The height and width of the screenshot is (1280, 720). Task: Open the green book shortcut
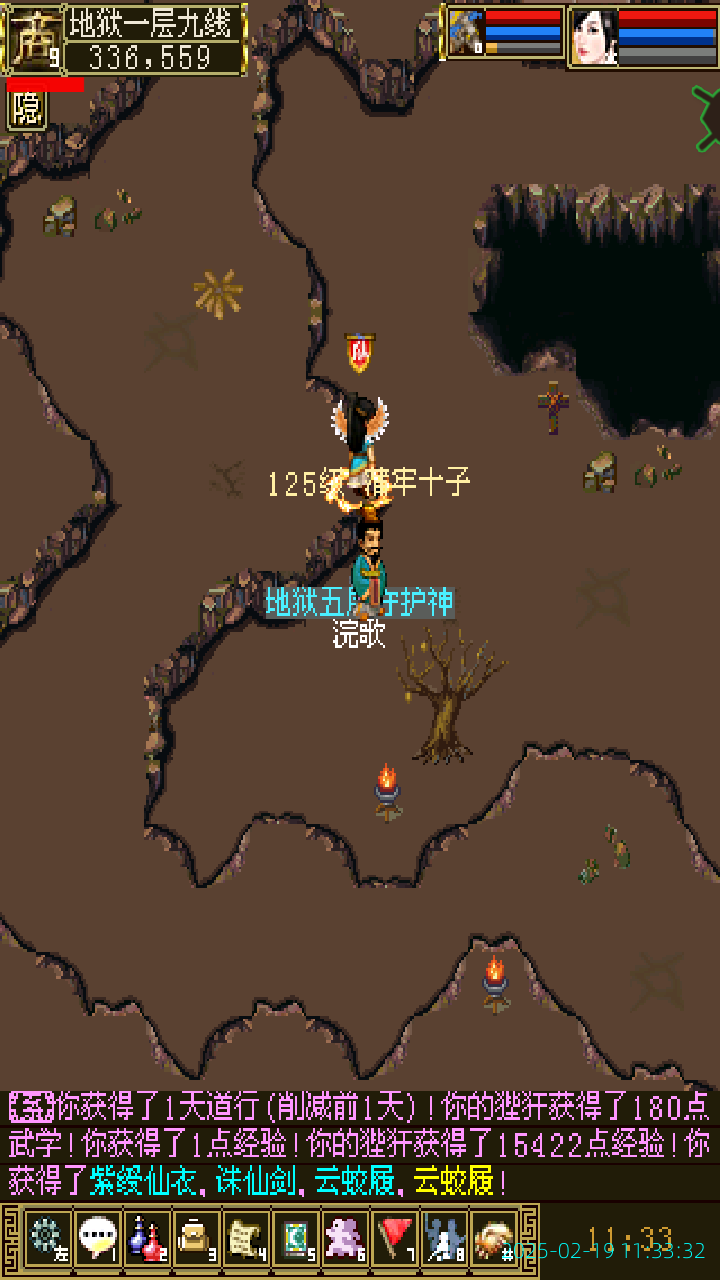[295, 1238]
